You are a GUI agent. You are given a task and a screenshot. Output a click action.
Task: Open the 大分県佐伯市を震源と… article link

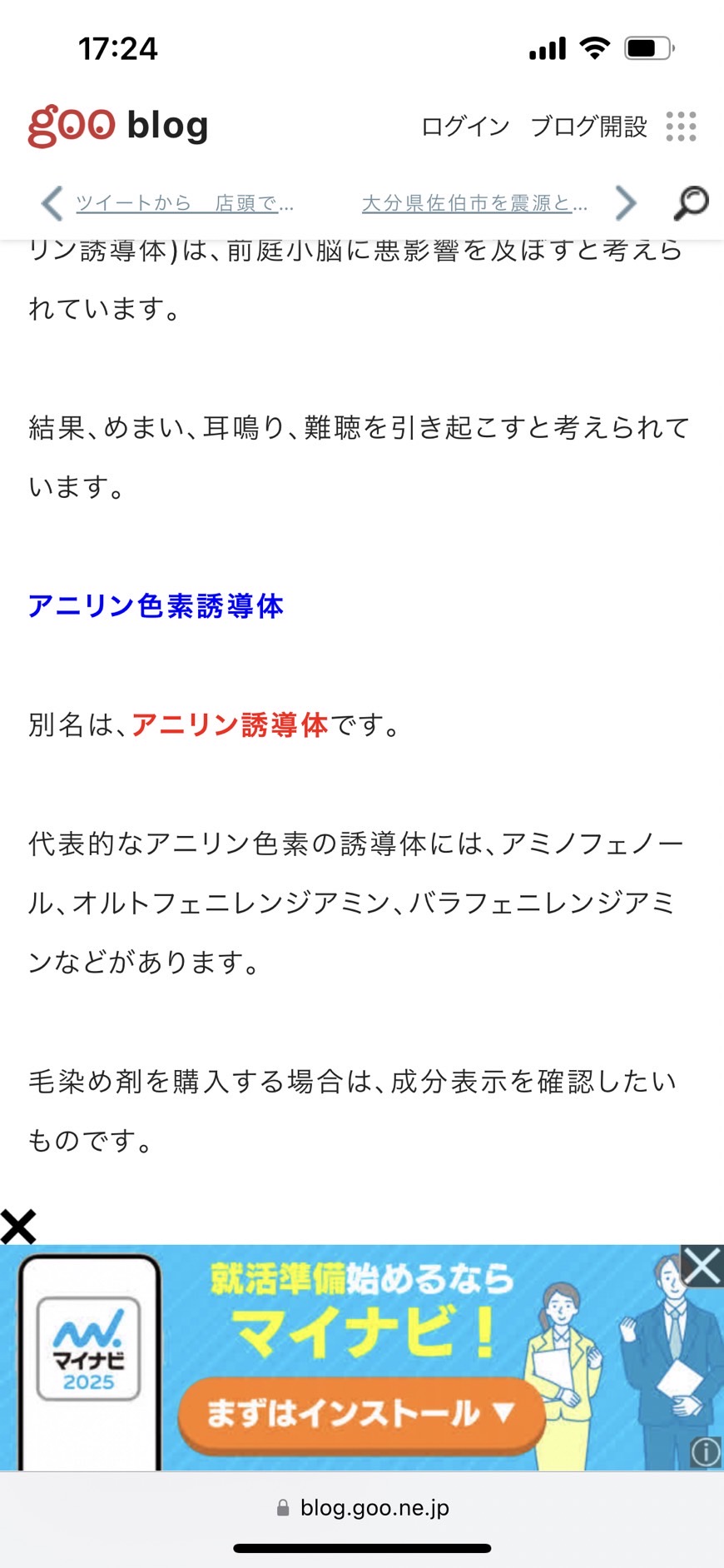475,203
